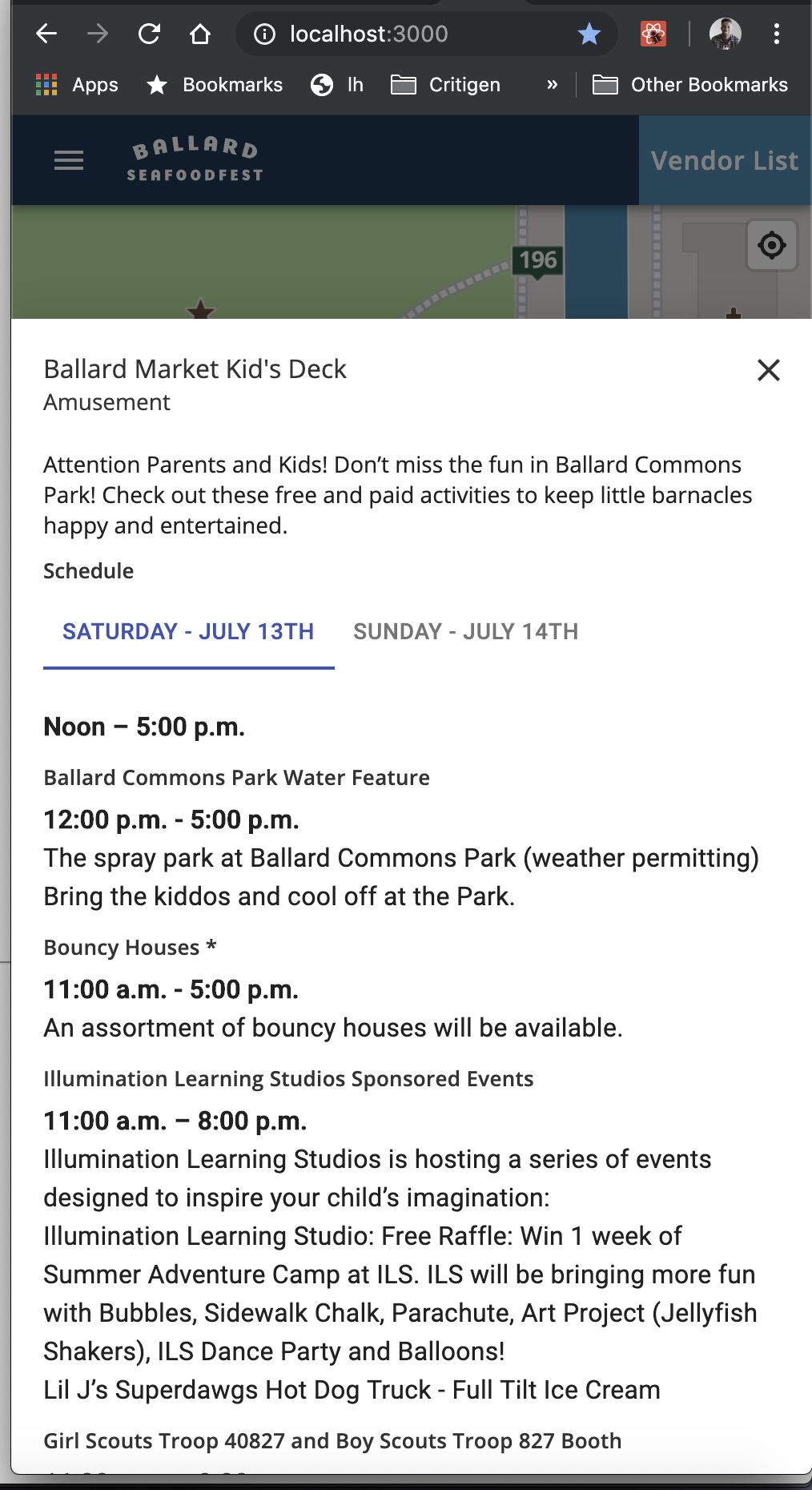Center map on my location
The width and height of the screenshot is (812, 1490).
771,245
